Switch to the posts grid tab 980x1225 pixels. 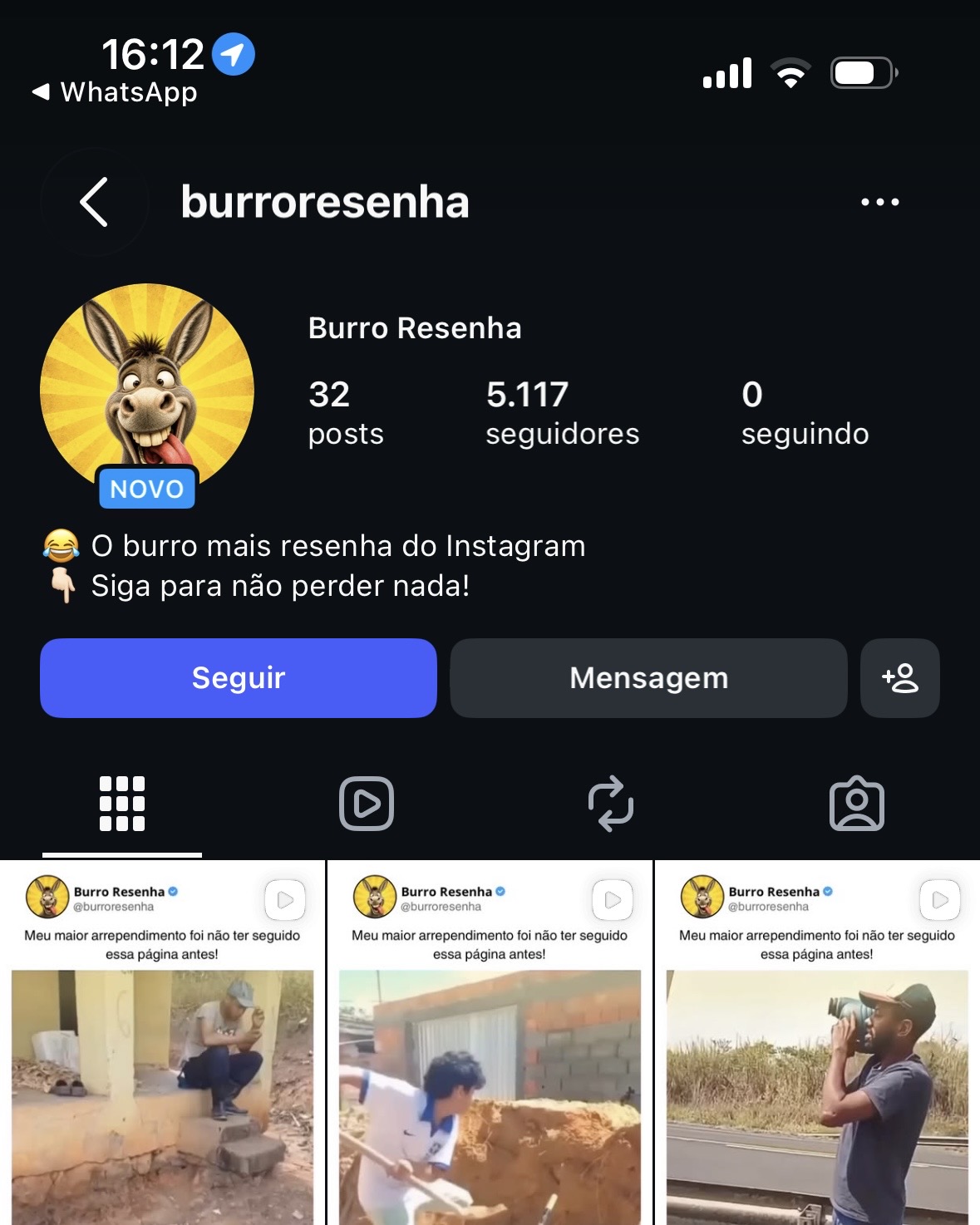122,804
